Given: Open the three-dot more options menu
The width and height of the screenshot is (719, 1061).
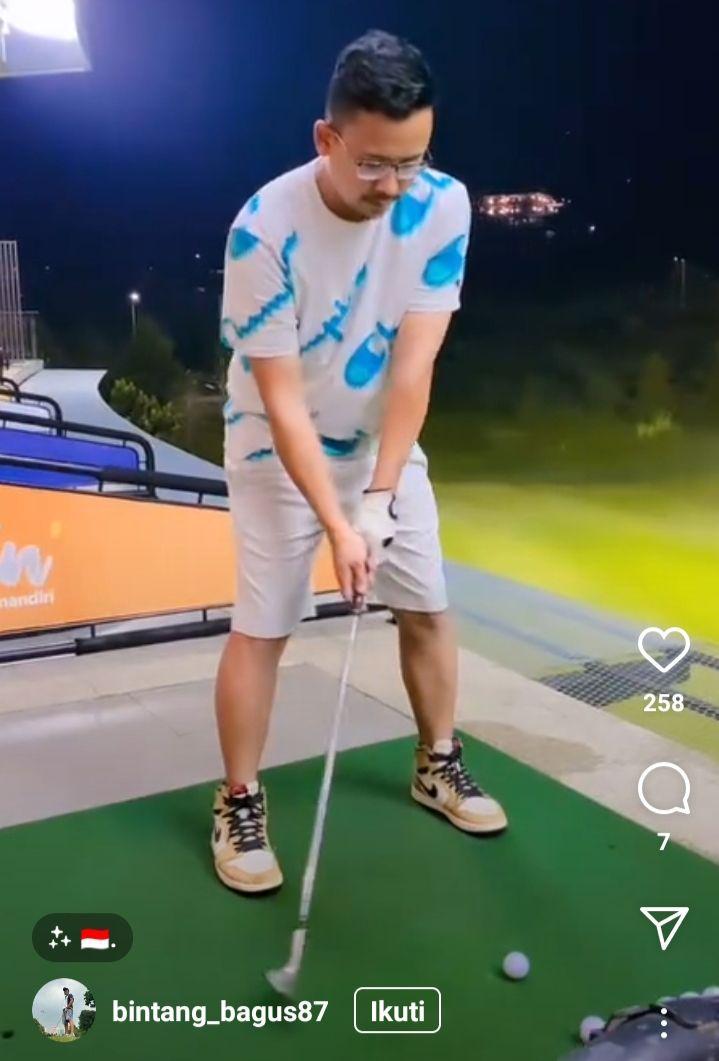Looking at the screenshot, I should (x=664, y=1022).
